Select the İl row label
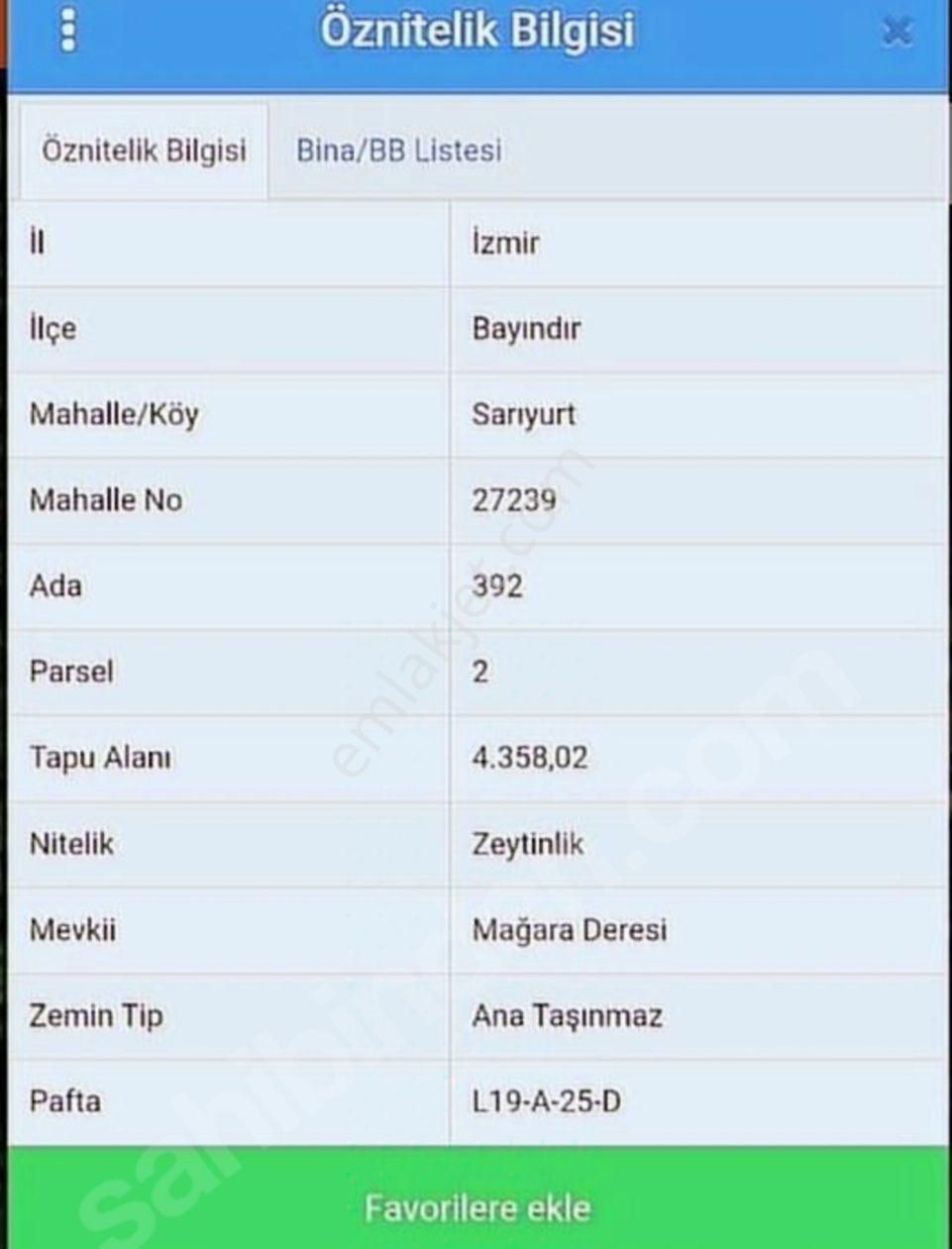Screen dimensions: 952x1249 [x=36, y=243]
